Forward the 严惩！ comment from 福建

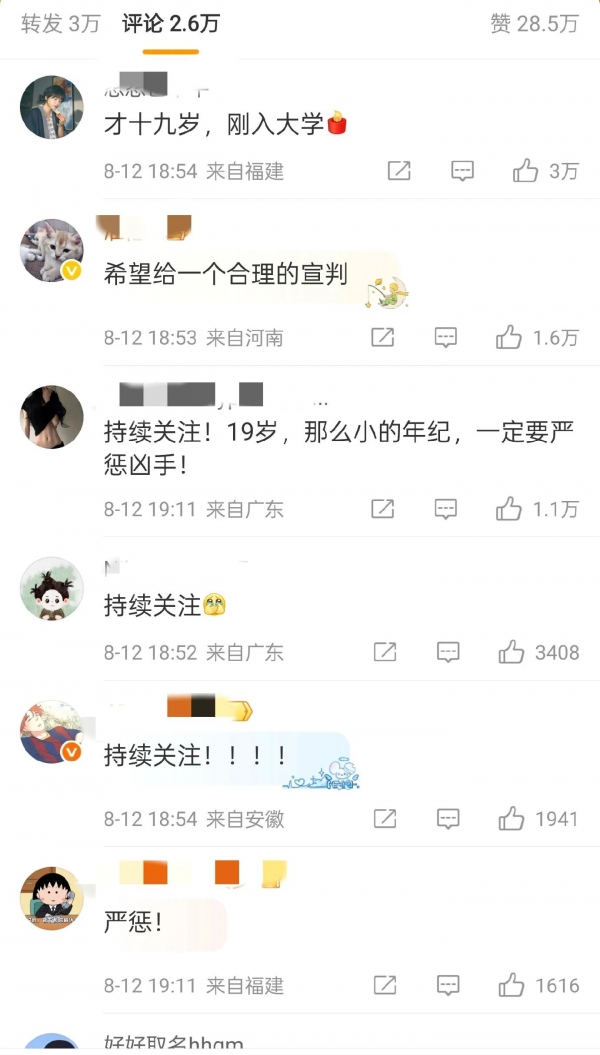coord(385,985)
